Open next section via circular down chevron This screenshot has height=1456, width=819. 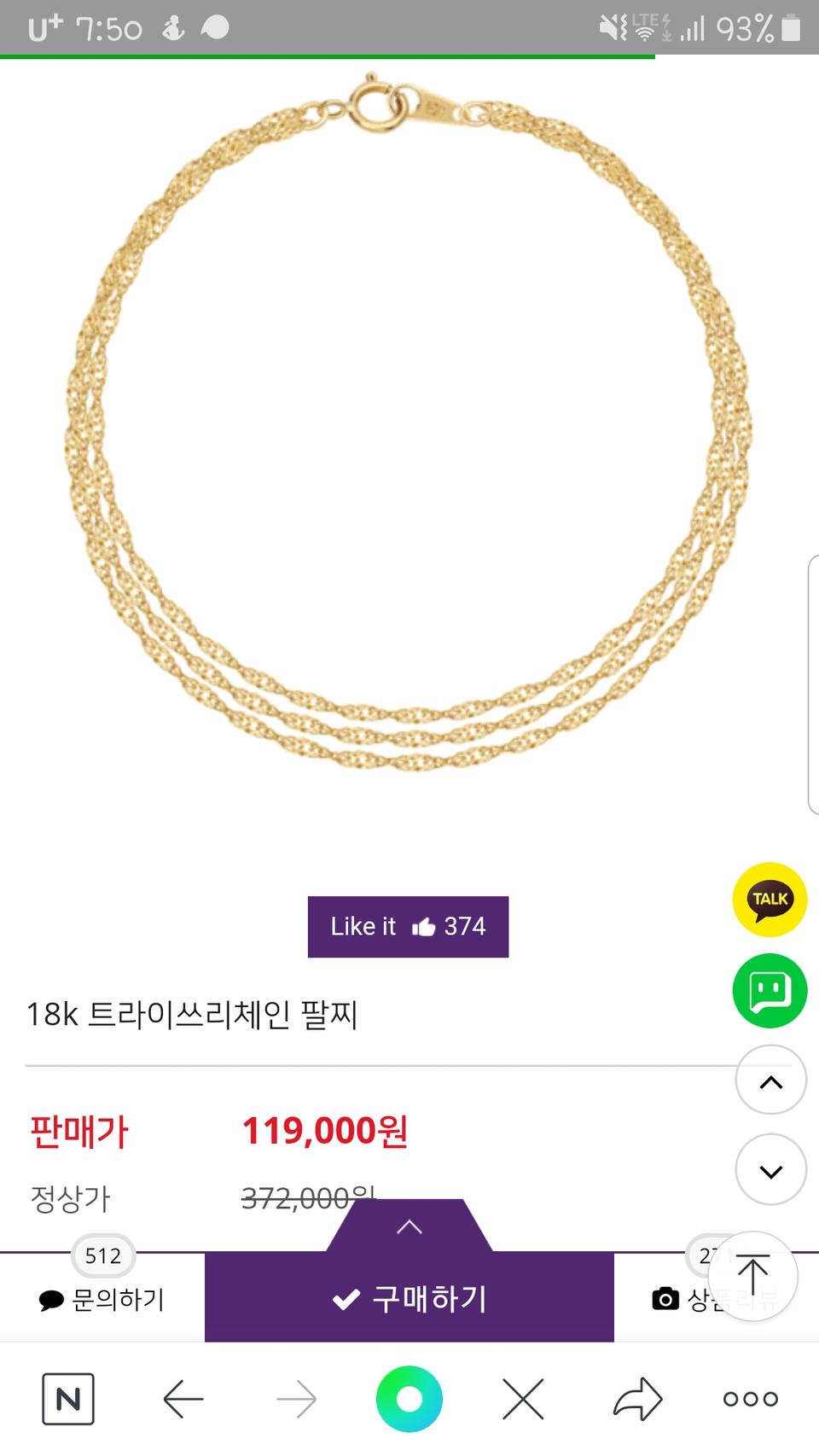(770, 1168)
